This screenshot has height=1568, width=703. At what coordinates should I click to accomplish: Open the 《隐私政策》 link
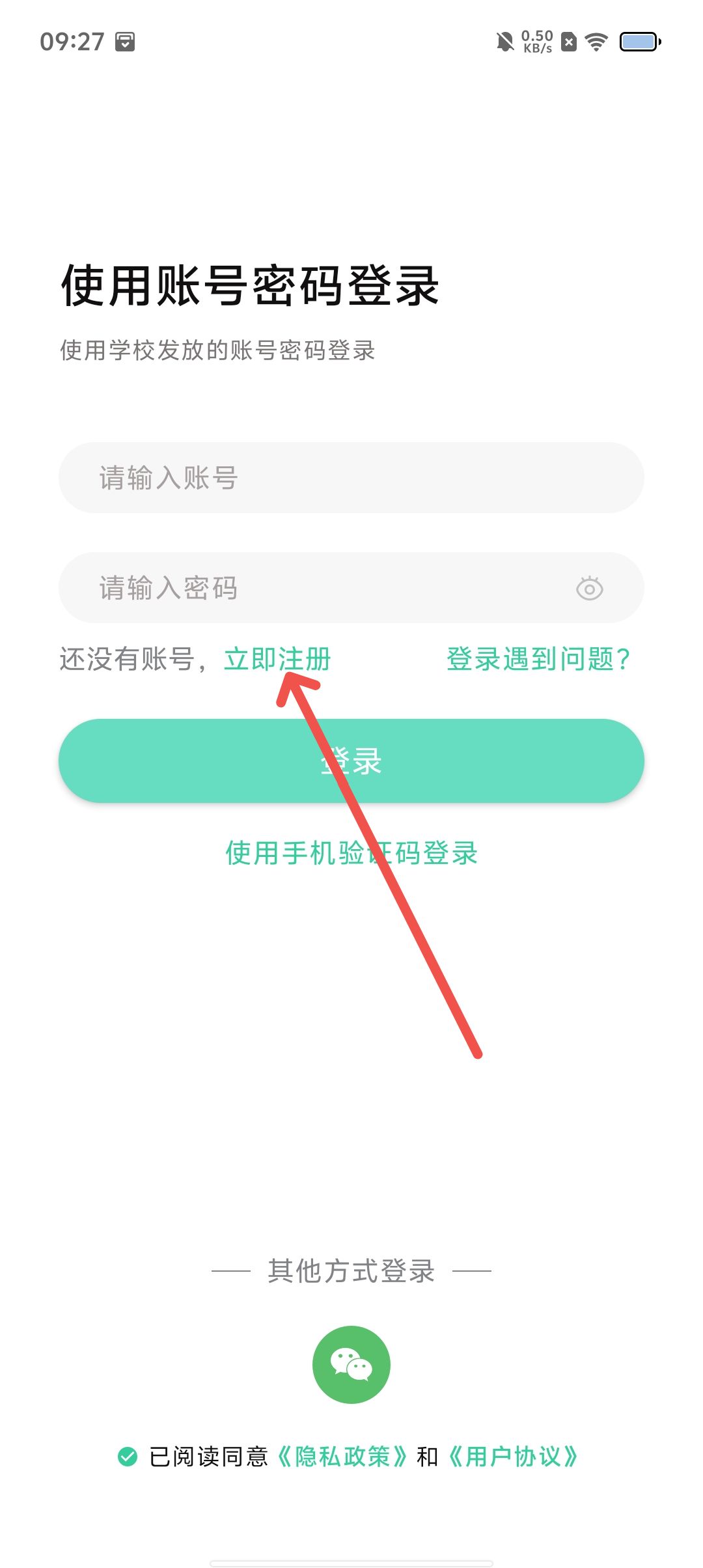342,1456
